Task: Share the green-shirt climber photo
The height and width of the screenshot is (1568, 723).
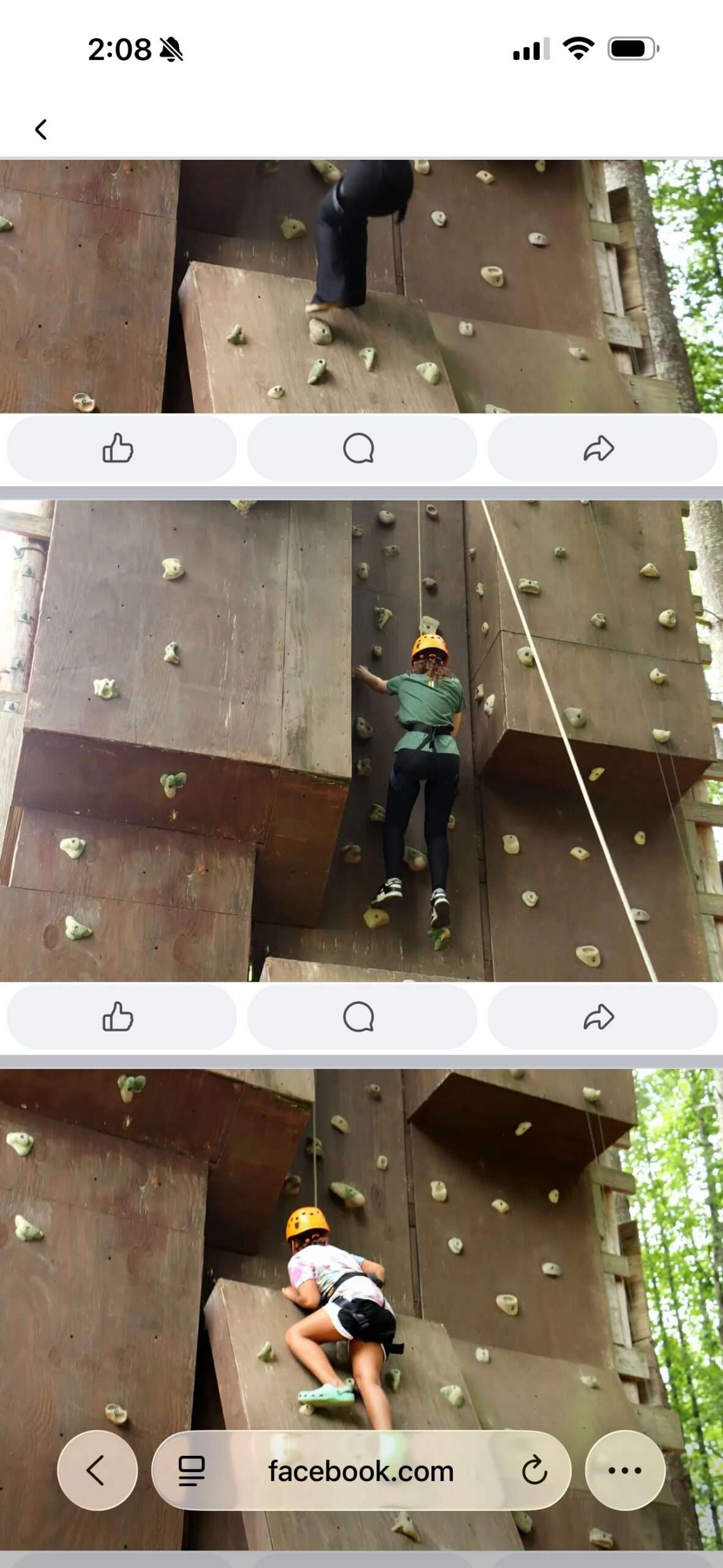Action: [x=602, y=1016]
